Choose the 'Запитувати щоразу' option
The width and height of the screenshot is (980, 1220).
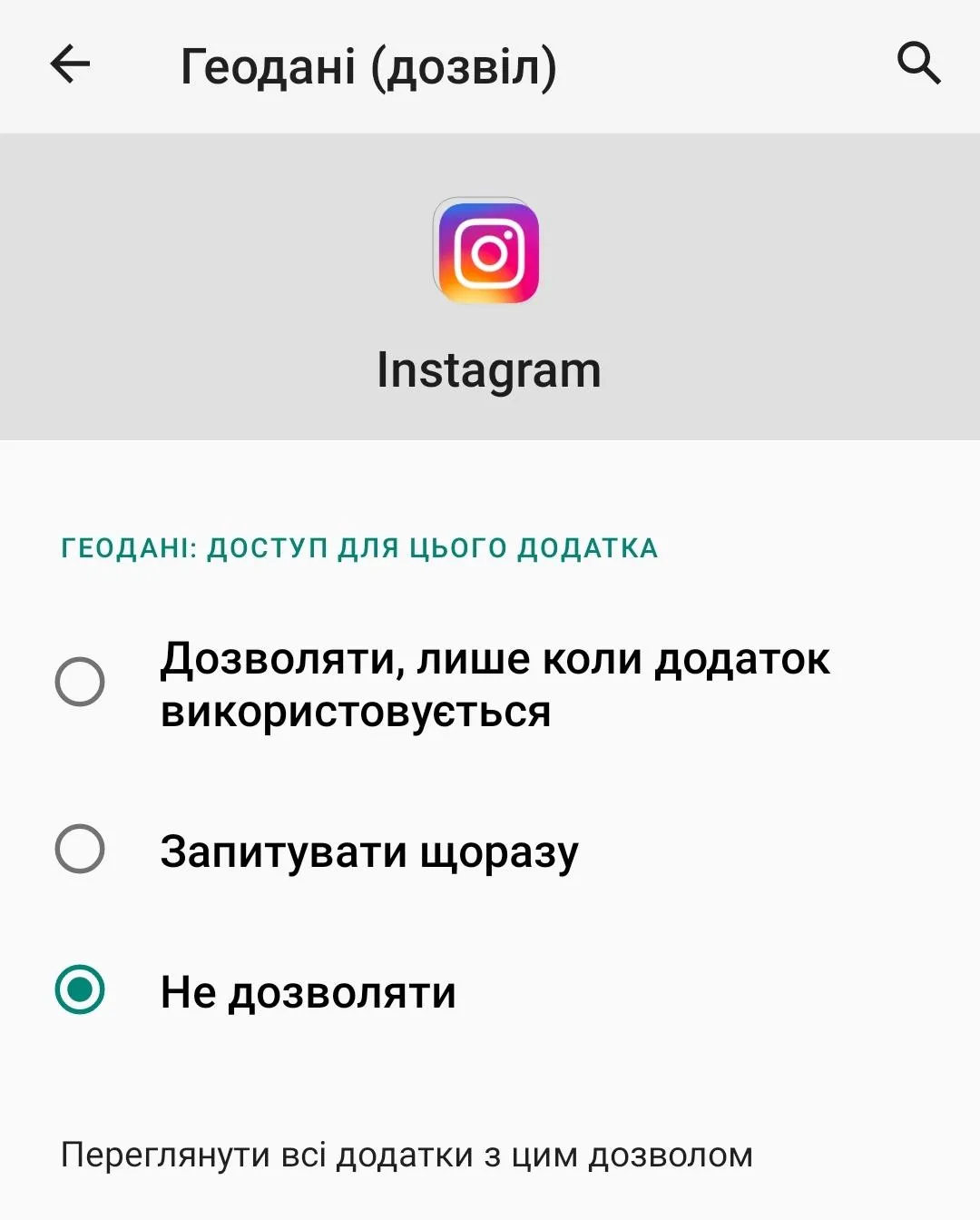click(x=80, y=850)
